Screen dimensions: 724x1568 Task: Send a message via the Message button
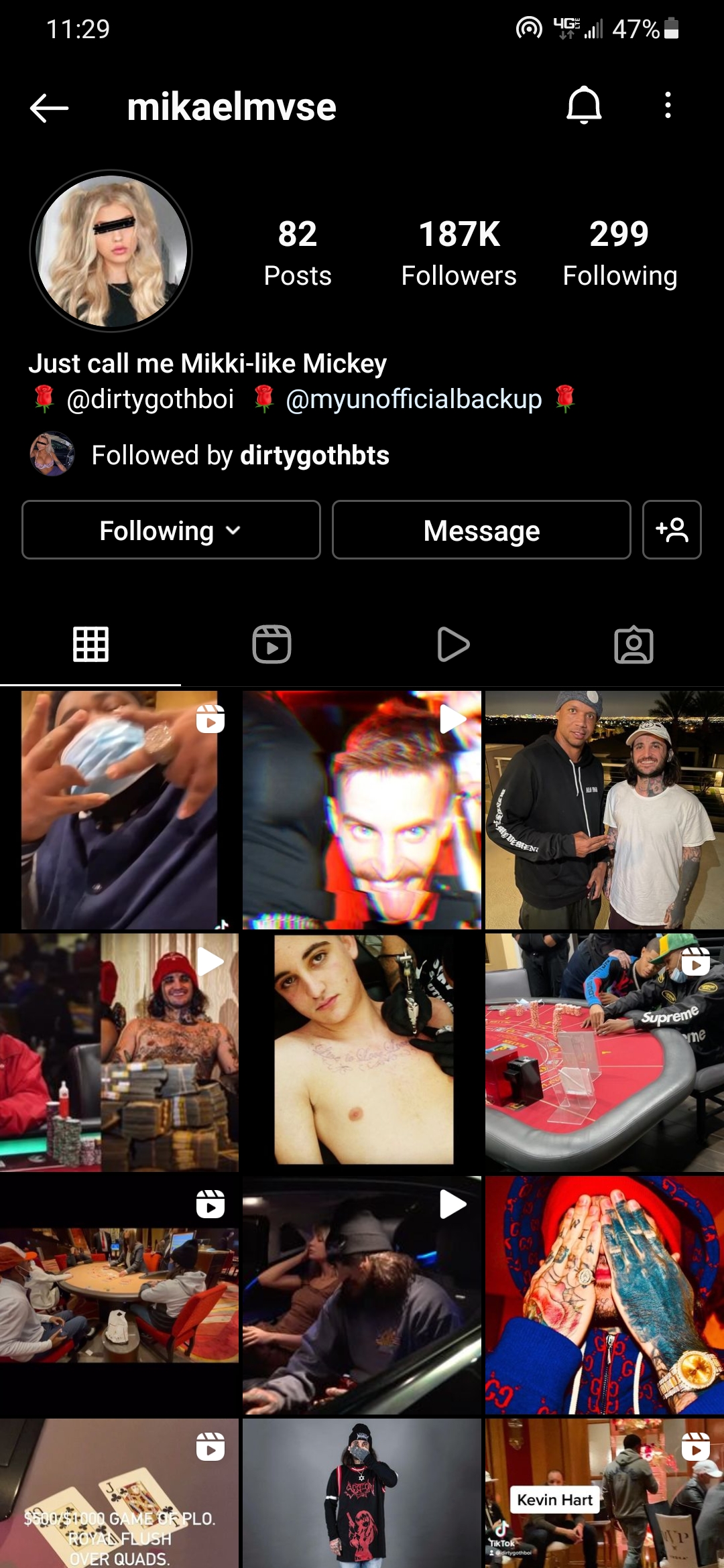(x=481, y=530)
